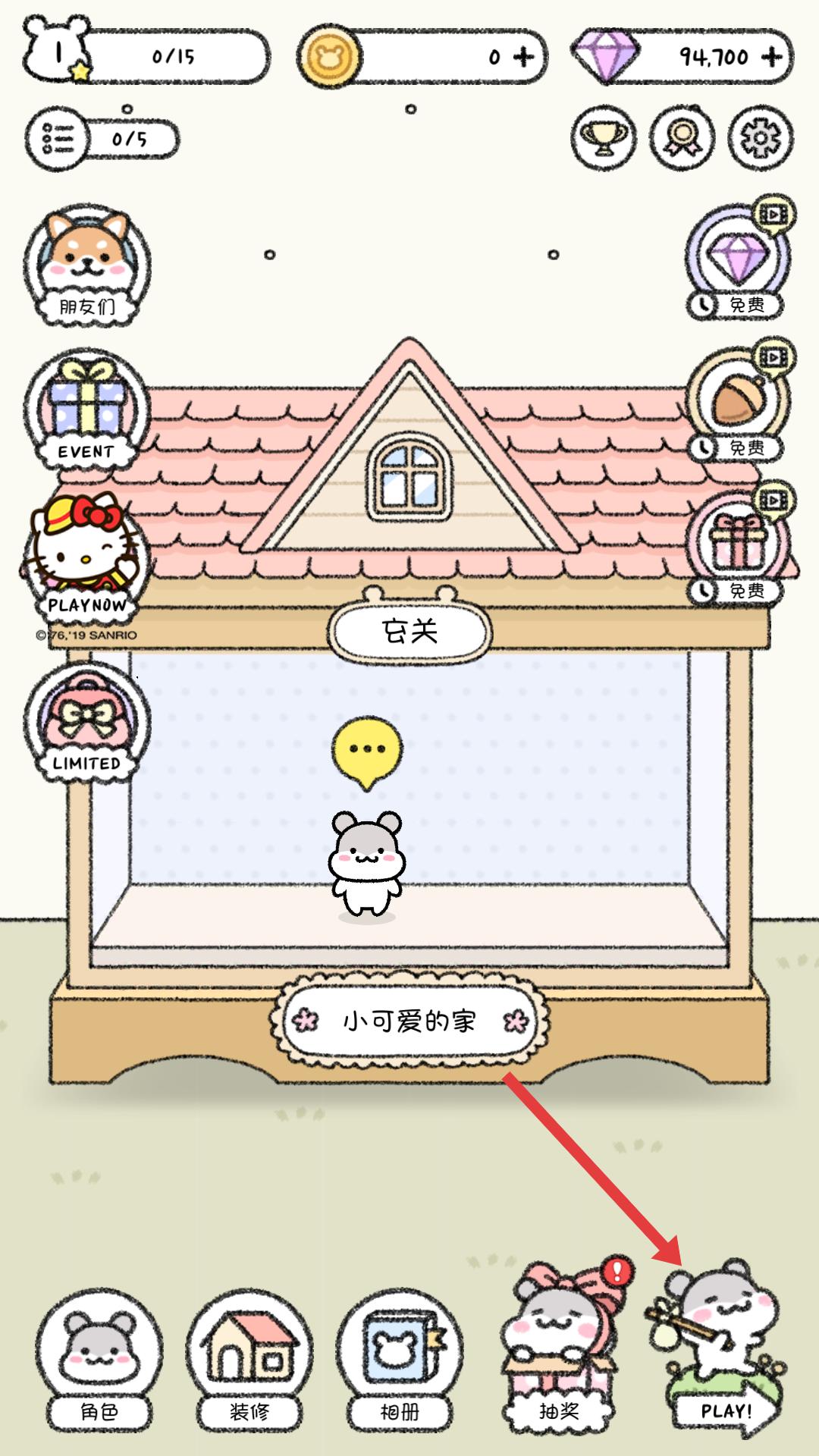Add more coins with the plus

(524, 57)
